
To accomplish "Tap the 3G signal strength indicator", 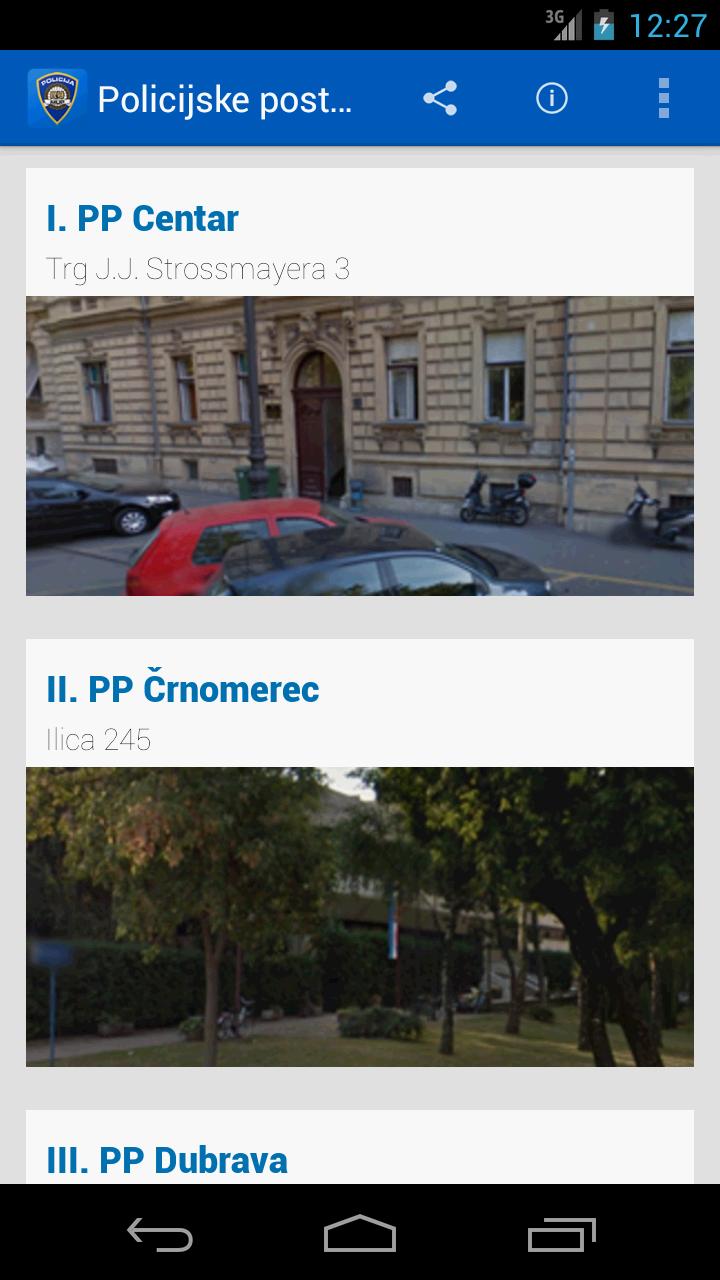I will (564, 24).
